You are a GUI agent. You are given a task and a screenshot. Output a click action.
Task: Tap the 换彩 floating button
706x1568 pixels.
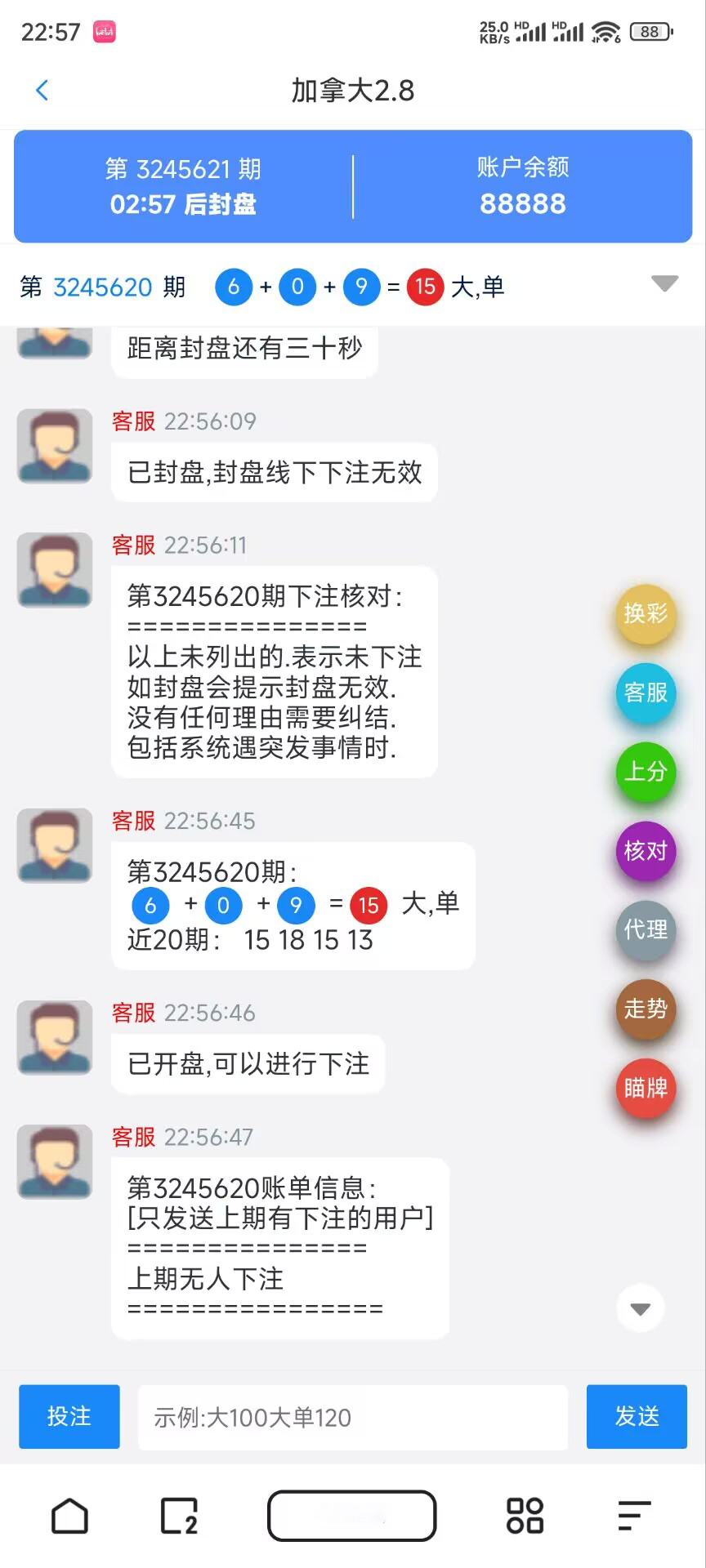click(x=646, y=613)
